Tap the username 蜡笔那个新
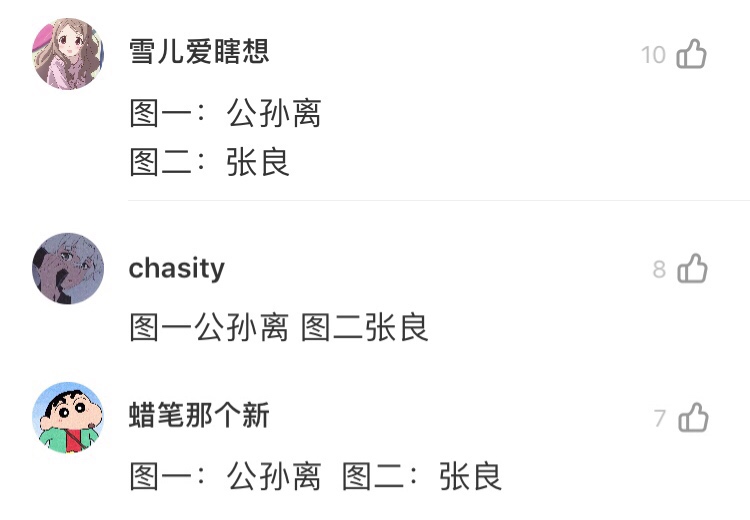The height and width of the screenshot is (520, 750). (199, 415)
